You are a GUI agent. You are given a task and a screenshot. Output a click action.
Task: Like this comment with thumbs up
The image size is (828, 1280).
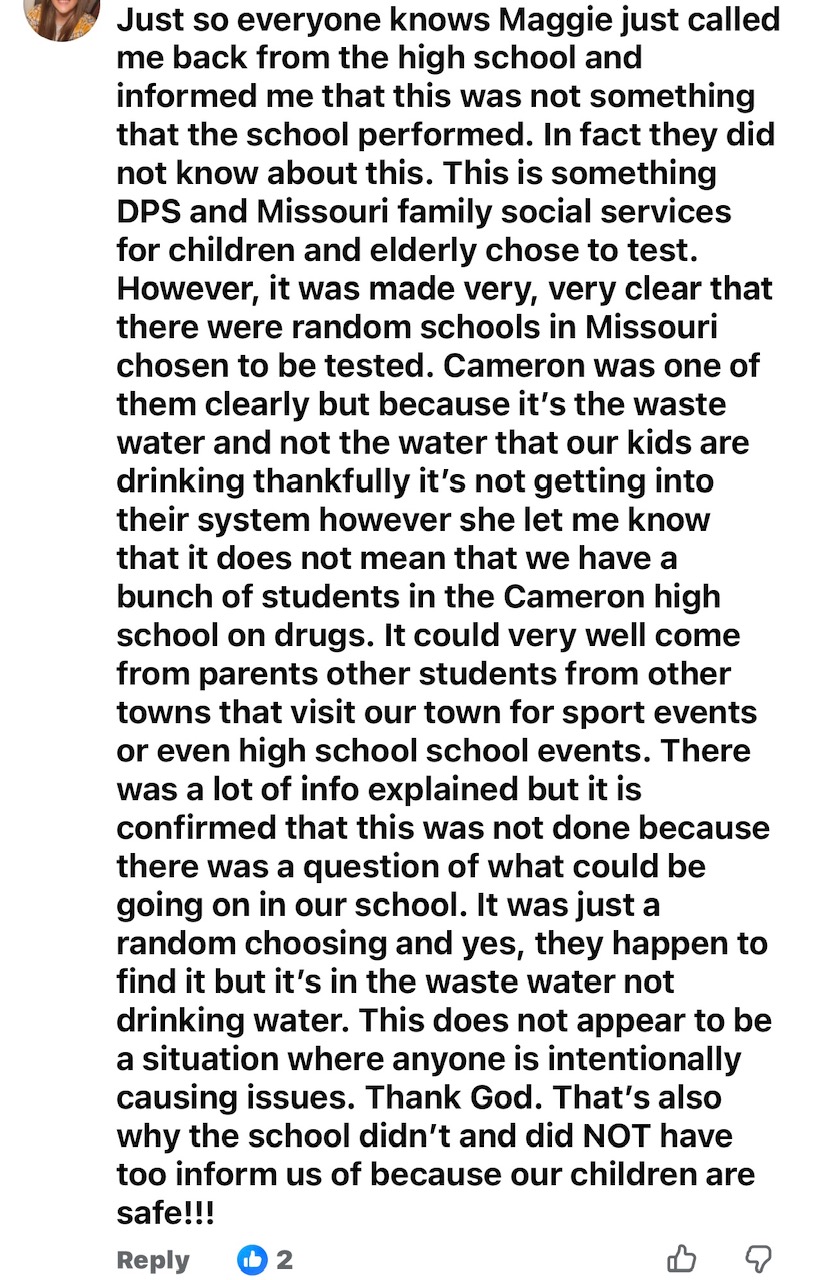[x=681, y=1258]
